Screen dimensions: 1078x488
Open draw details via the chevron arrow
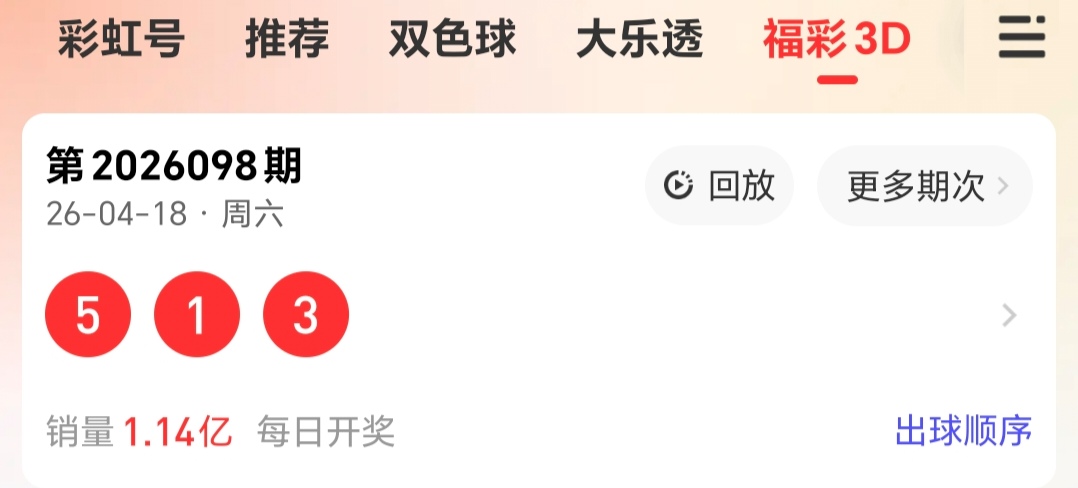1009,316
